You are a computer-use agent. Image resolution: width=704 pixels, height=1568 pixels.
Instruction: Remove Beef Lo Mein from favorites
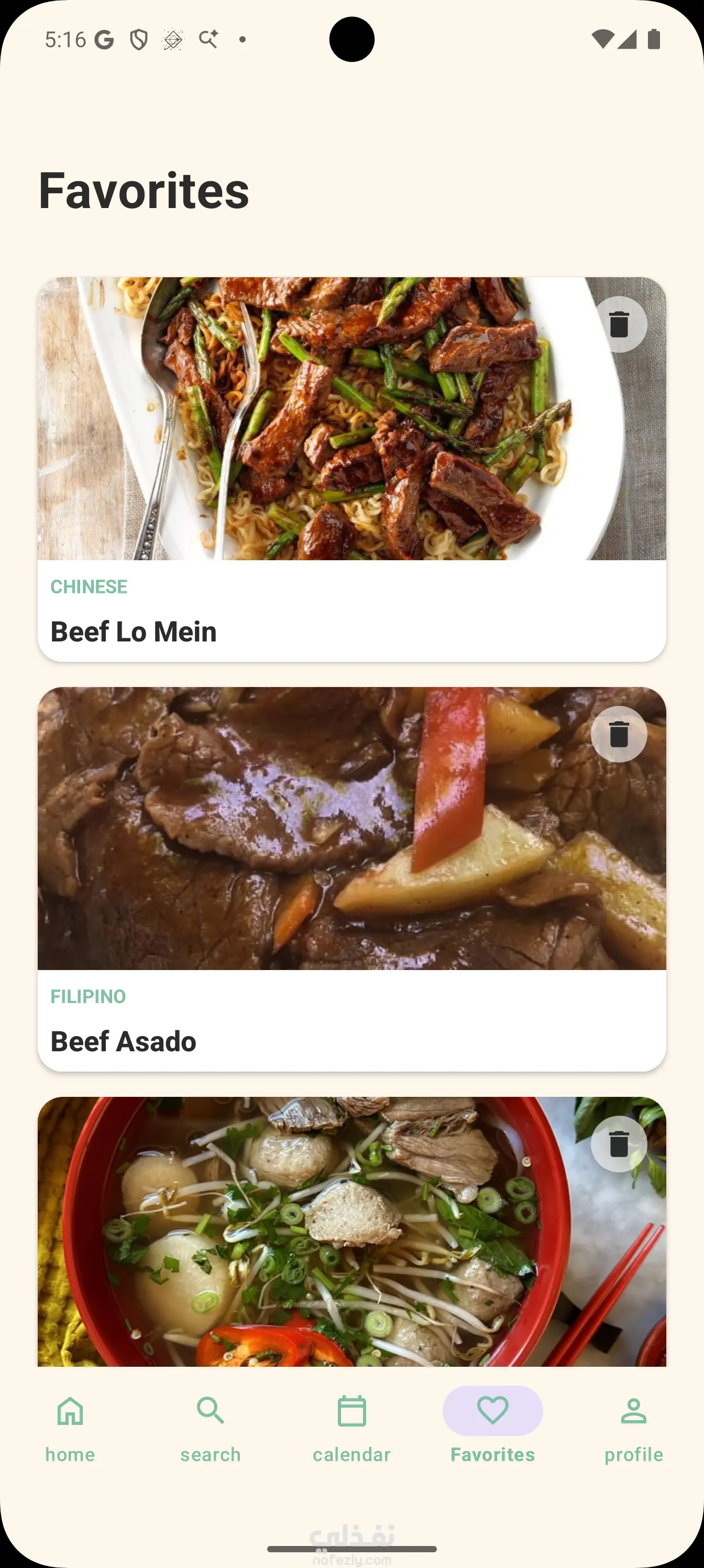618,324
